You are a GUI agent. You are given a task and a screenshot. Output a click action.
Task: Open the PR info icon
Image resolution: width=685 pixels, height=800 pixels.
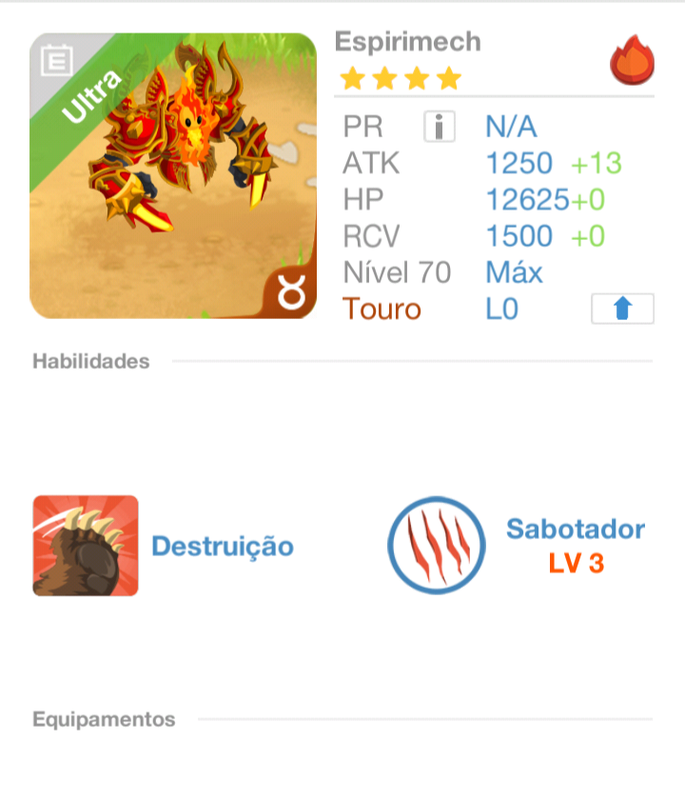click(x=439, y=127)
